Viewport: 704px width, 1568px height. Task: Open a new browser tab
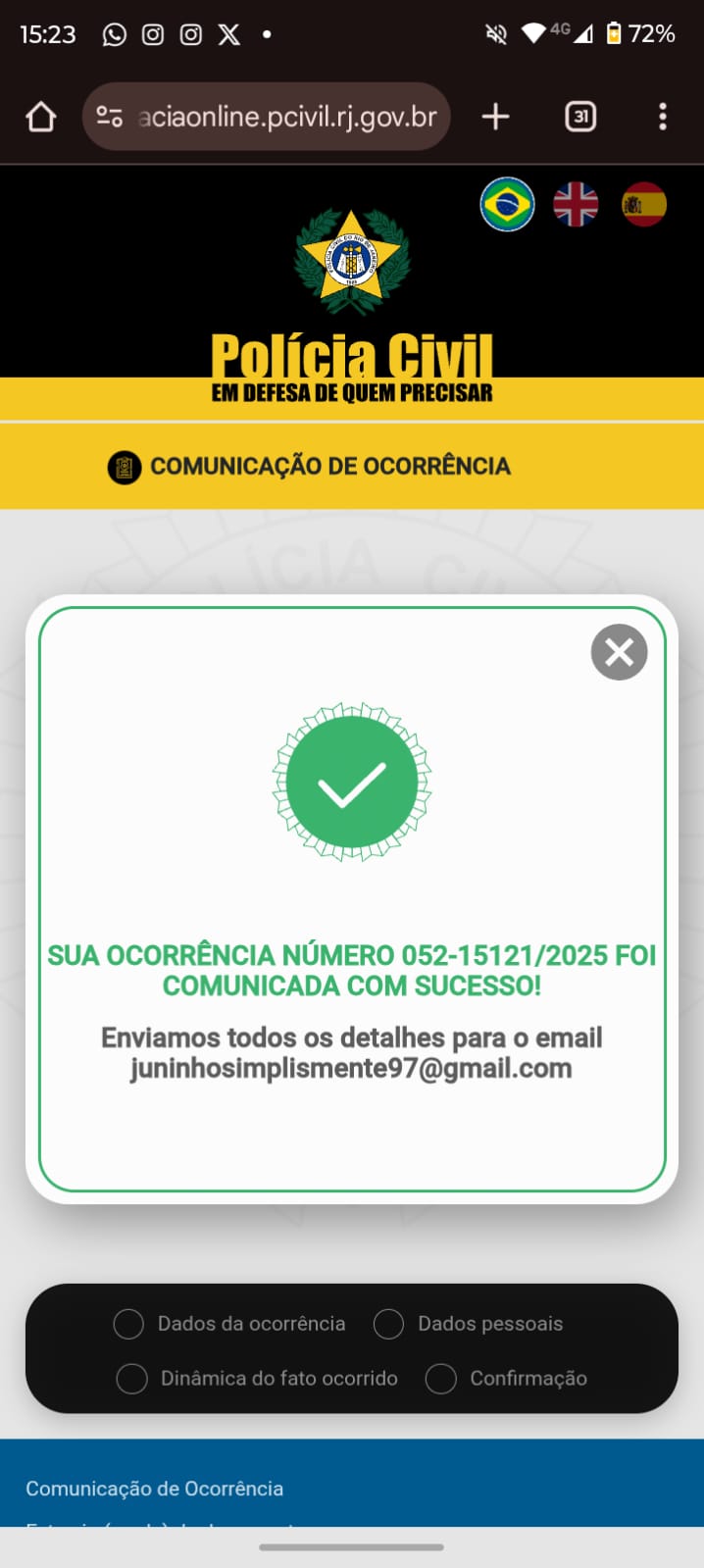[x=496, y=118]
